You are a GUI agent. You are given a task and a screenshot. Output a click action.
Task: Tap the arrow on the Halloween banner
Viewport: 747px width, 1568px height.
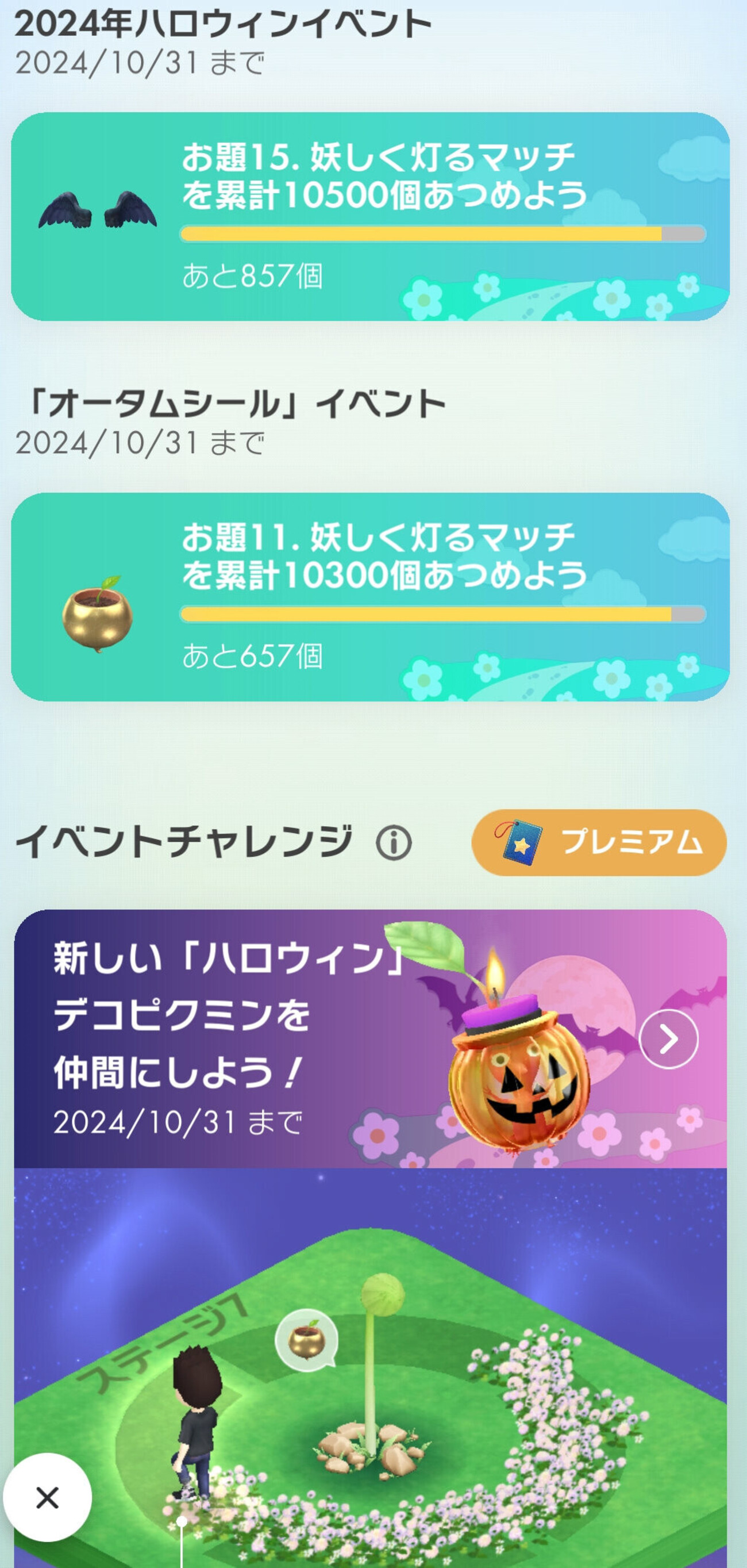[668, 1038]
